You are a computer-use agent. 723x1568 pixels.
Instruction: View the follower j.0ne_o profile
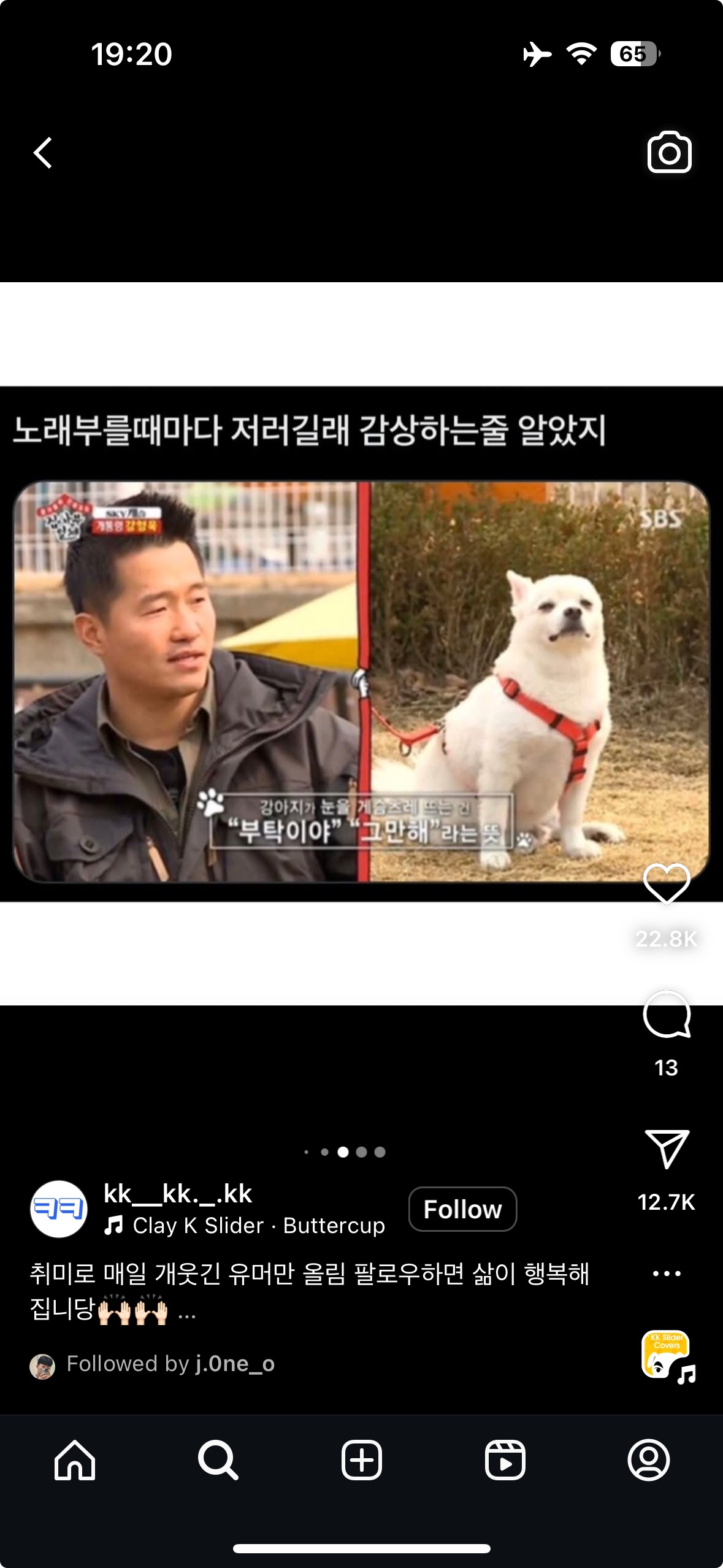(234, 1364)
